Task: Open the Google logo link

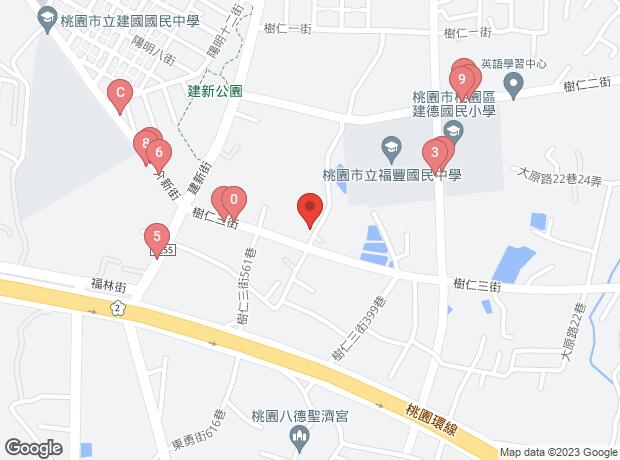Action: coord(32,447)
